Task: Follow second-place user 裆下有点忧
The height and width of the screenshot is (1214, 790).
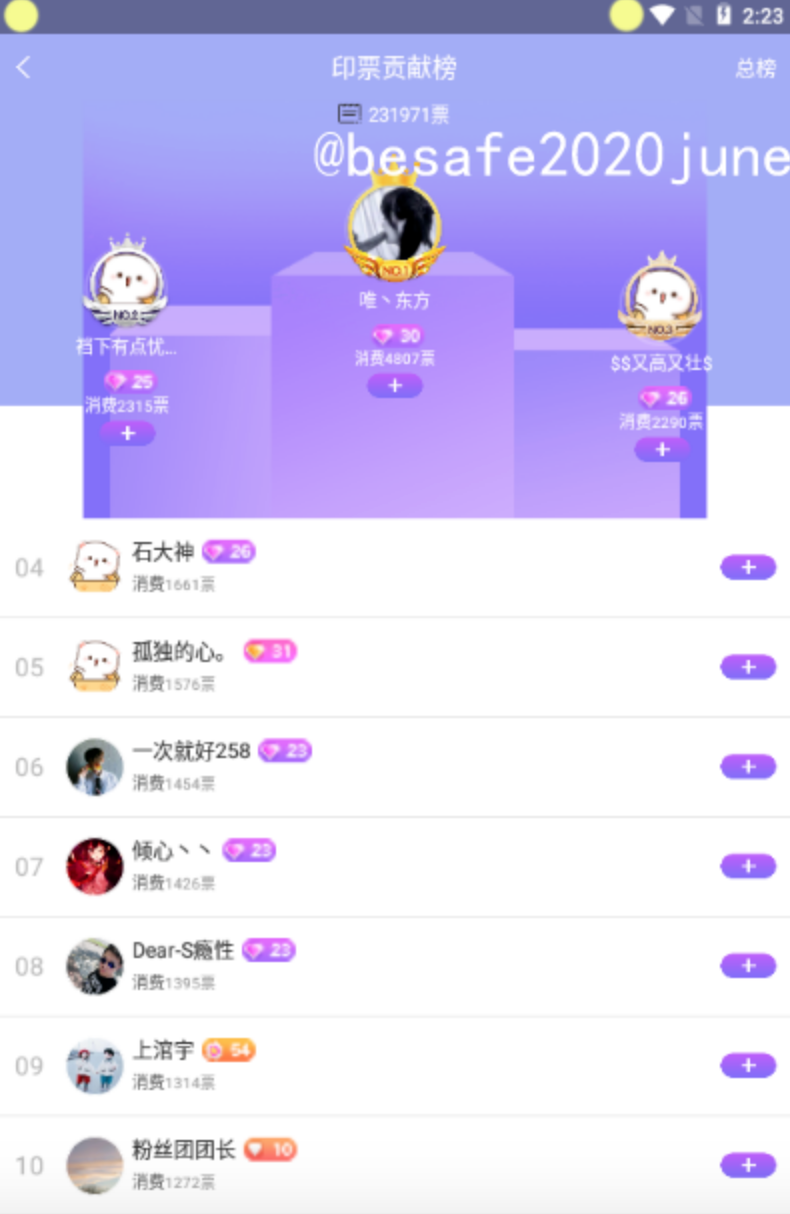Action: coord(127,433)
